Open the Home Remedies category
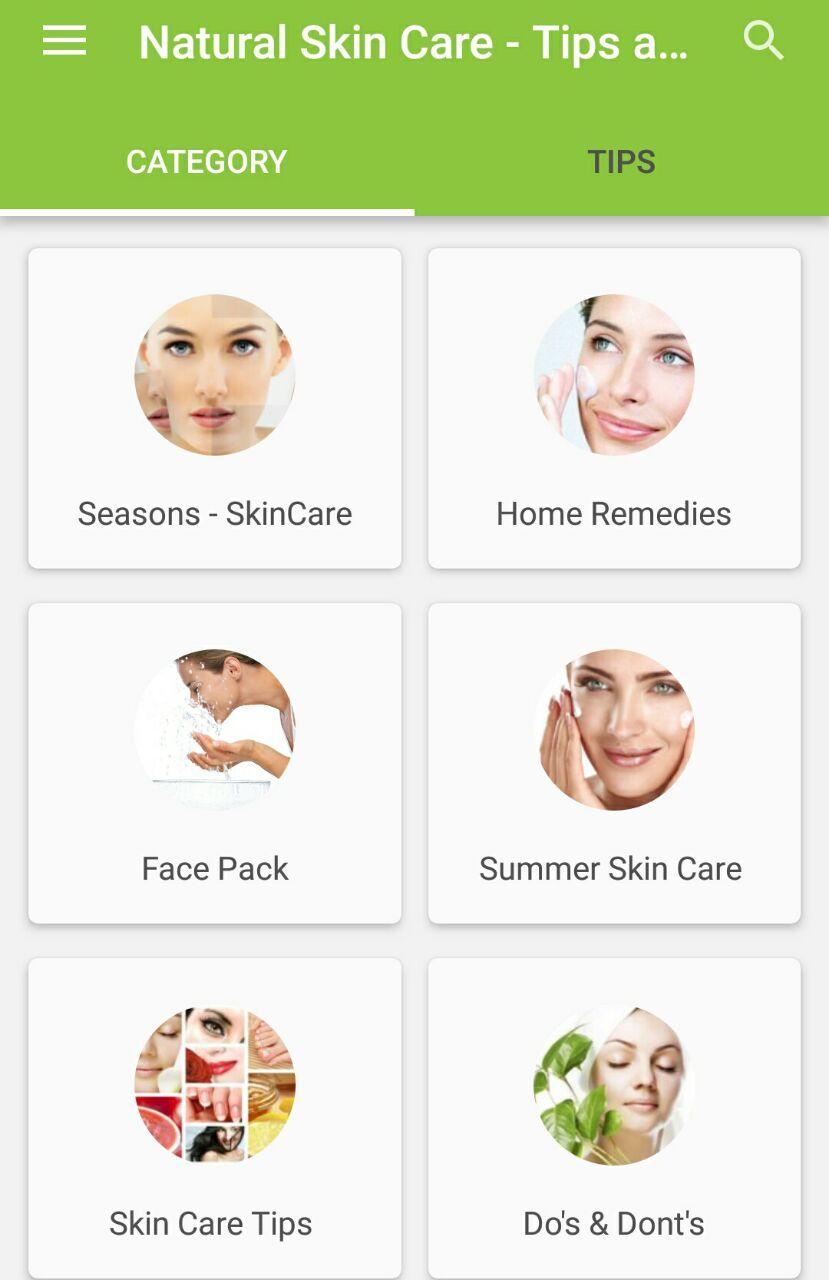 click(x=614, y=408)
